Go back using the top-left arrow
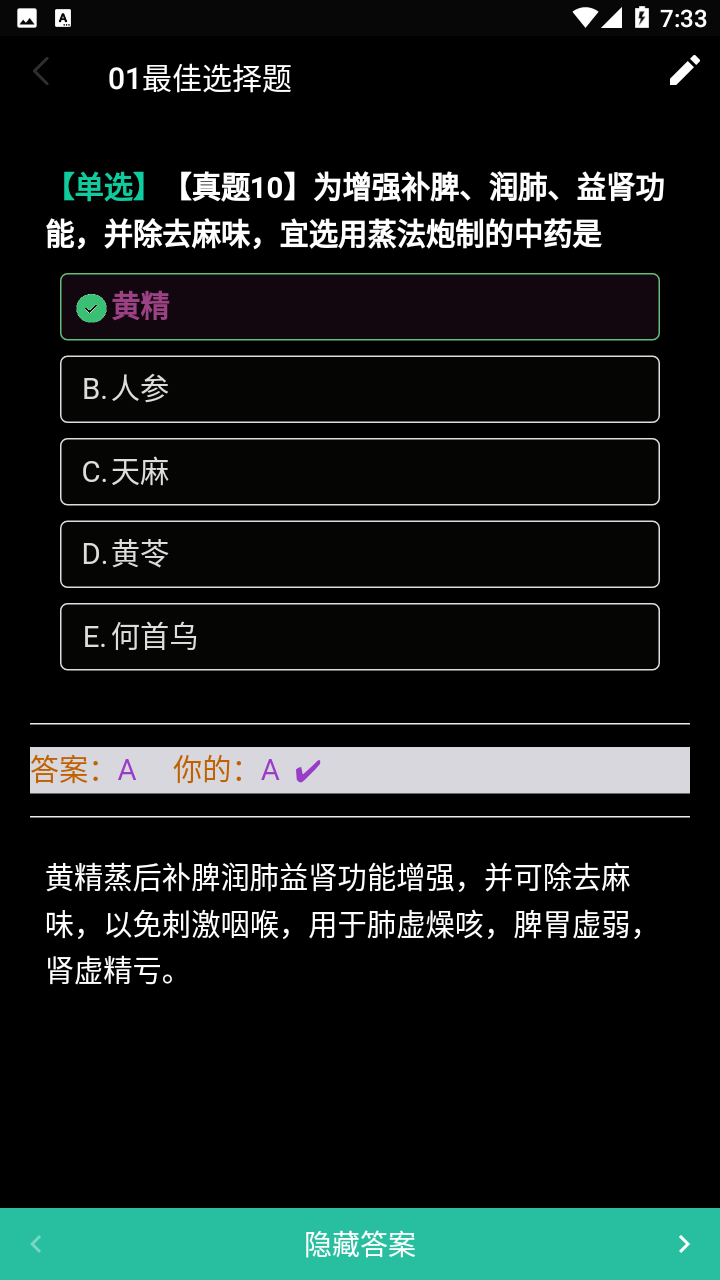This screenshot has height=1280, width=720. point(41,72)
